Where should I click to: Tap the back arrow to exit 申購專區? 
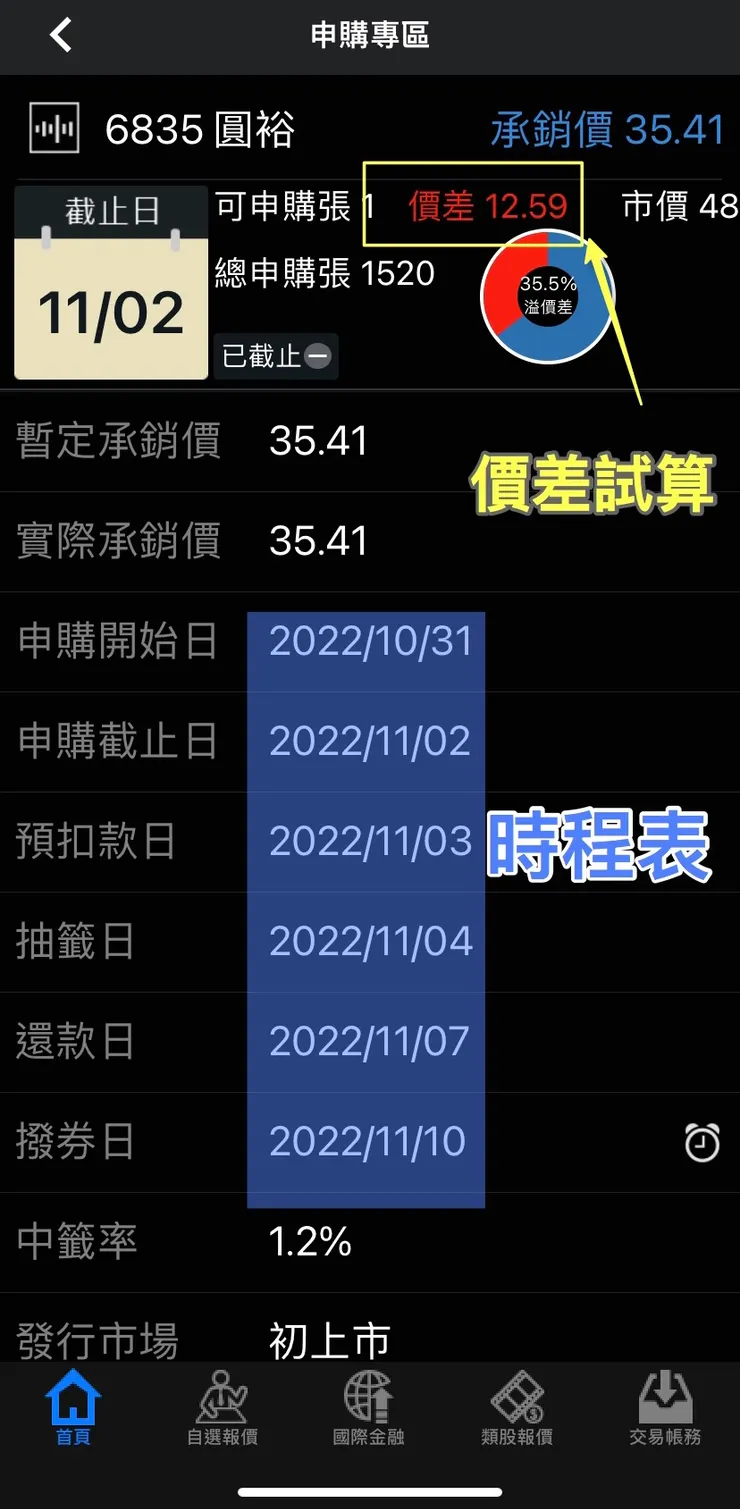(60, 34)
